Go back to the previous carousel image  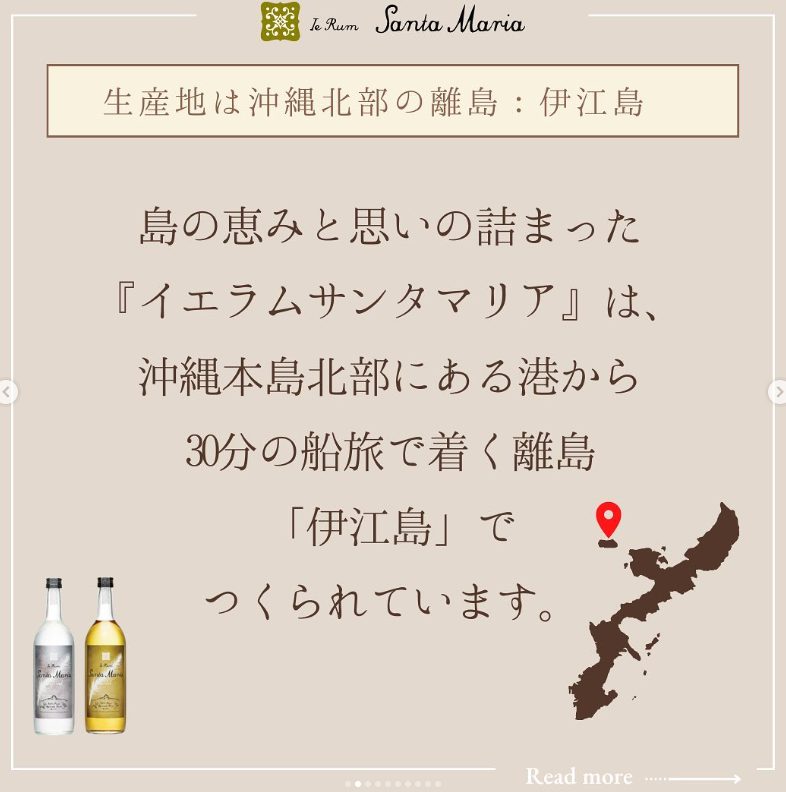7,392
